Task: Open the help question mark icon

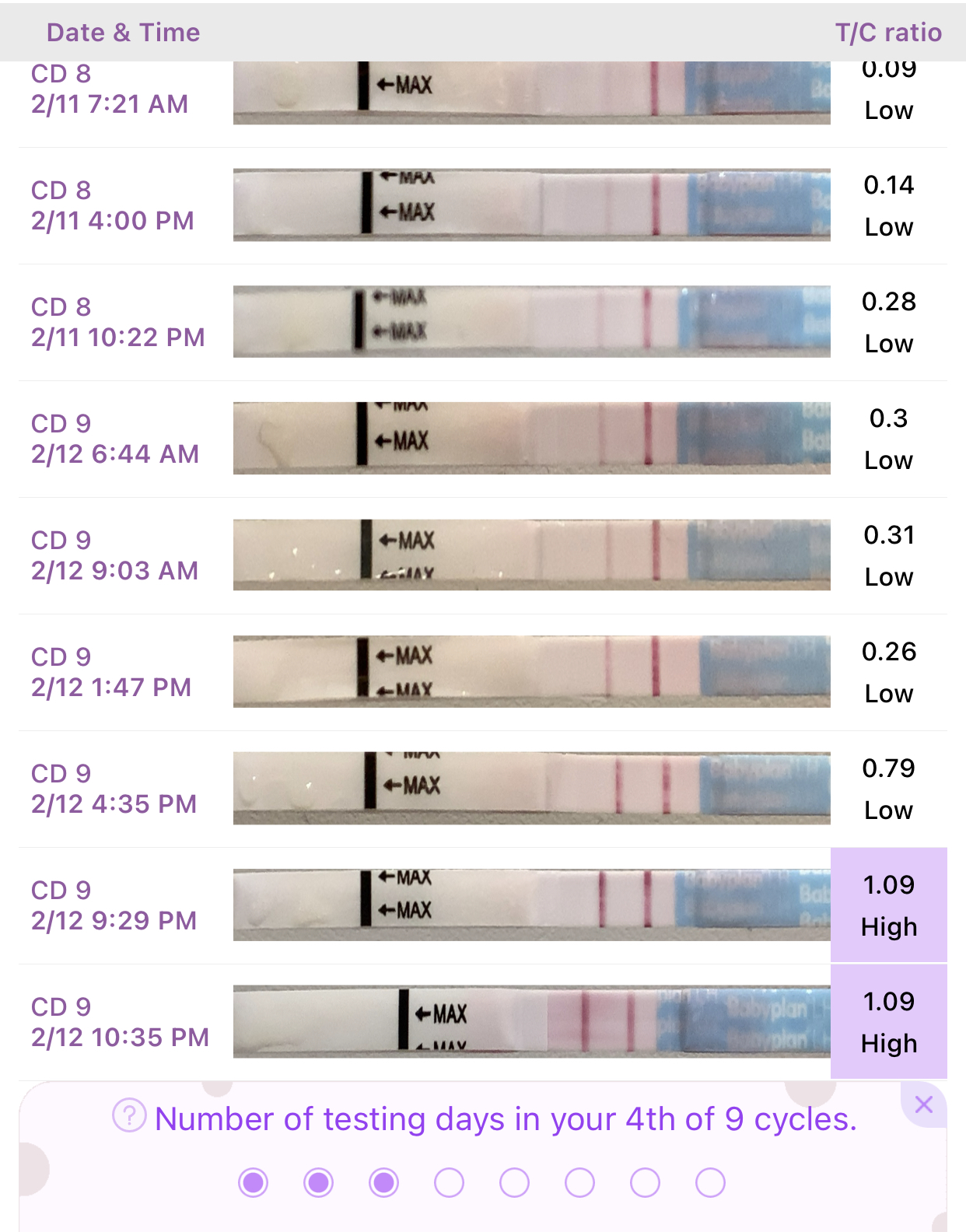Action: click(129, 1115)
